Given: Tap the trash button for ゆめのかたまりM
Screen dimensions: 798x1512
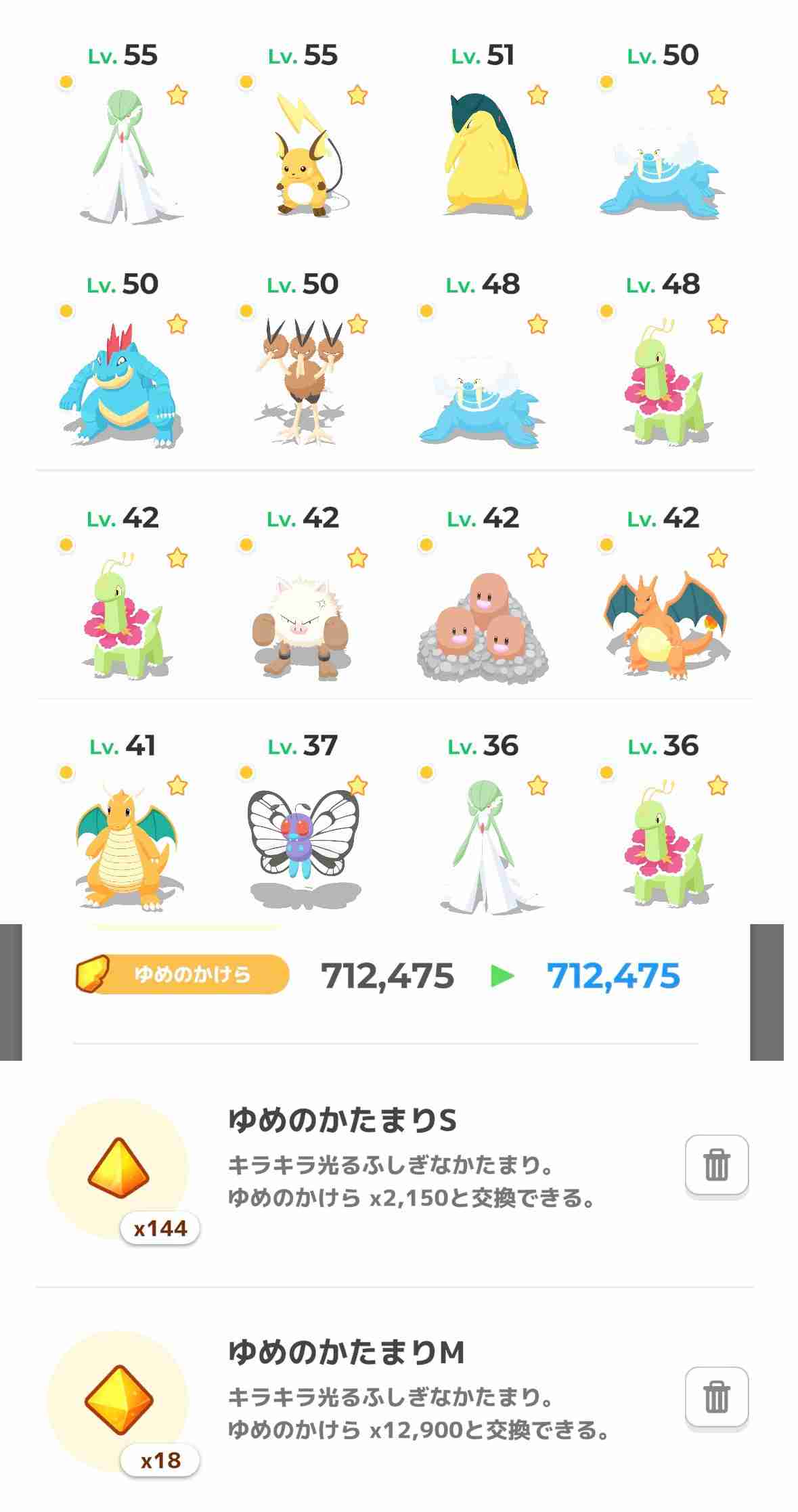Looking at the screenshot, I should click(717, 1396).
